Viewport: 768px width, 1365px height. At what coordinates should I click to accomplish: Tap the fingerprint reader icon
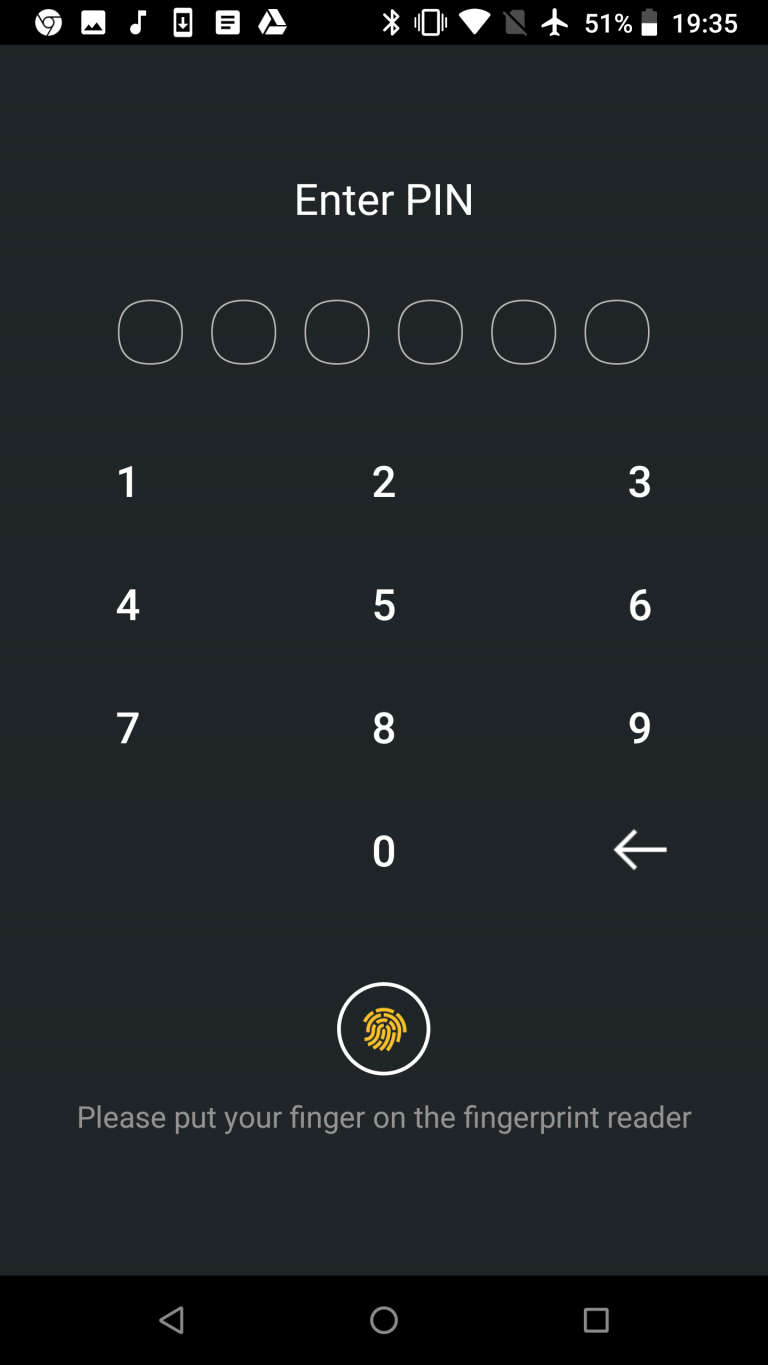(384, 1028)
